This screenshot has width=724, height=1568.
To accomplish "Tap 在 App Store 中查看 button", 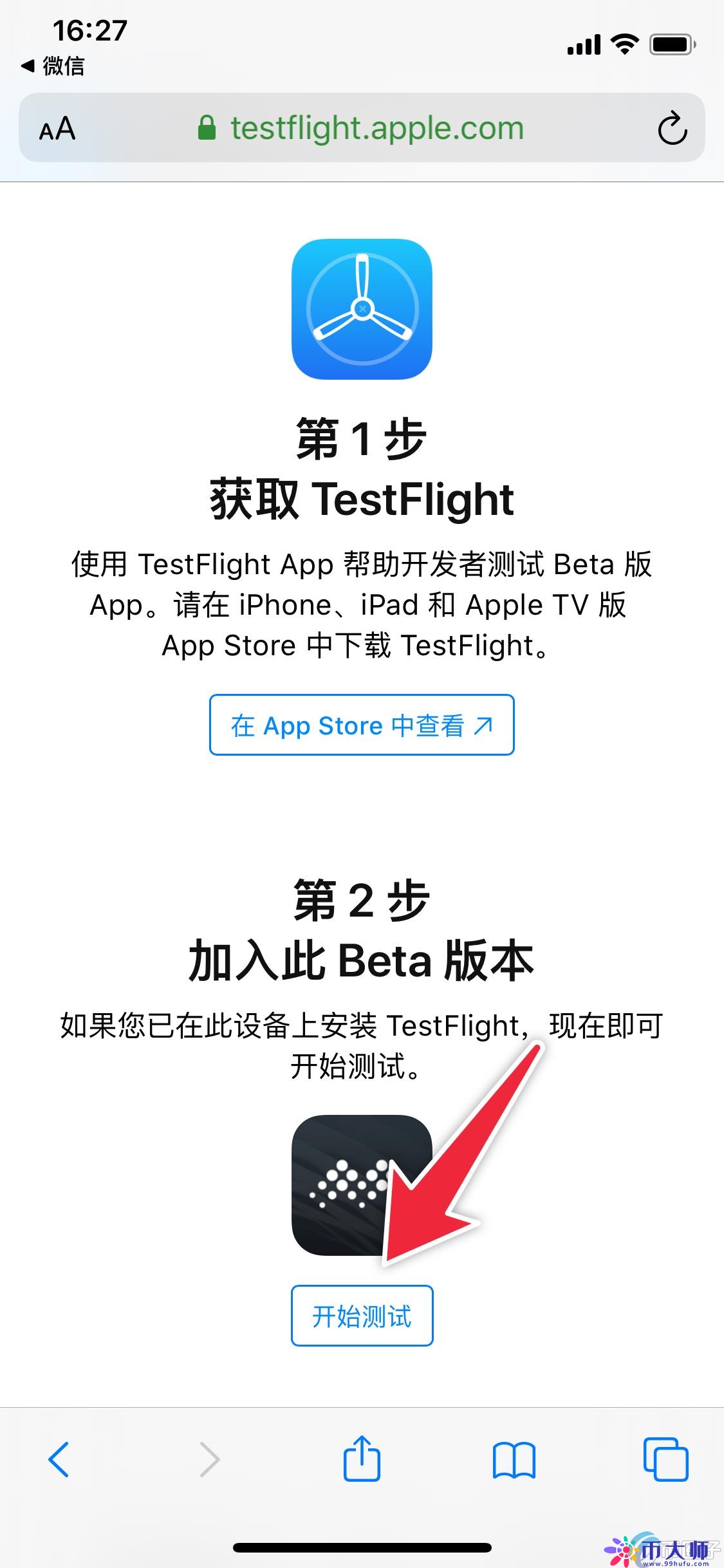I will [362, 725].
